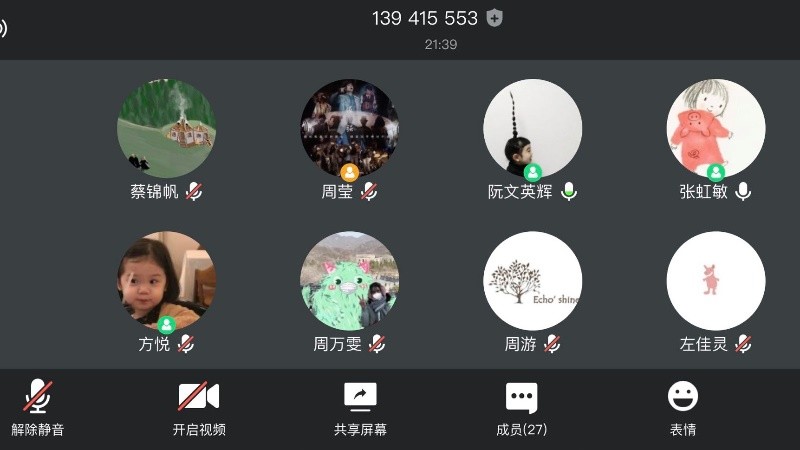Select participant 方悦's tile
This screenshot has width=800, height=450.
(x=166, y=281)
